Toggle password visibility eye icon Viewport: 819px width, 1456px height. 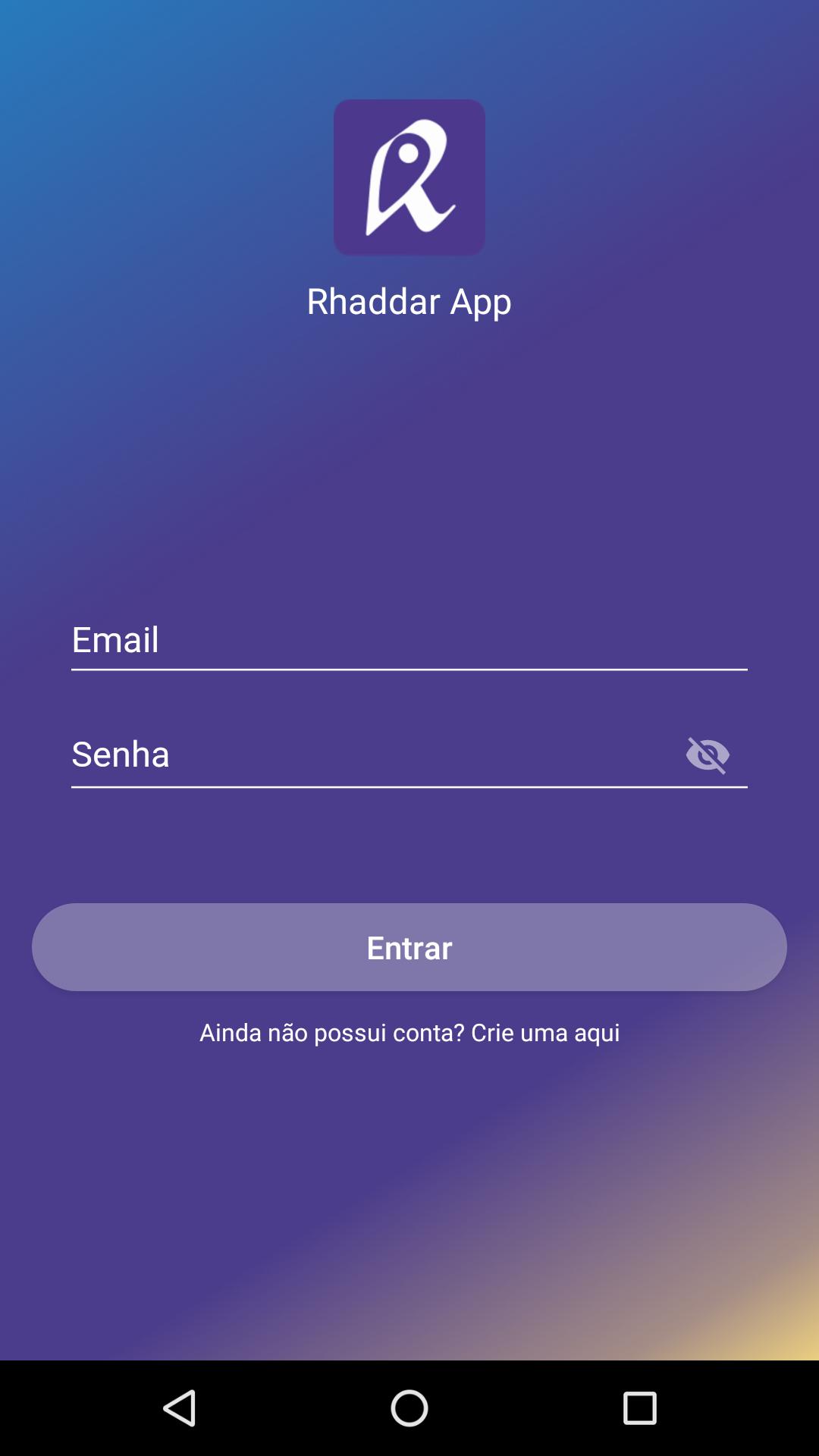pos(708,755)
